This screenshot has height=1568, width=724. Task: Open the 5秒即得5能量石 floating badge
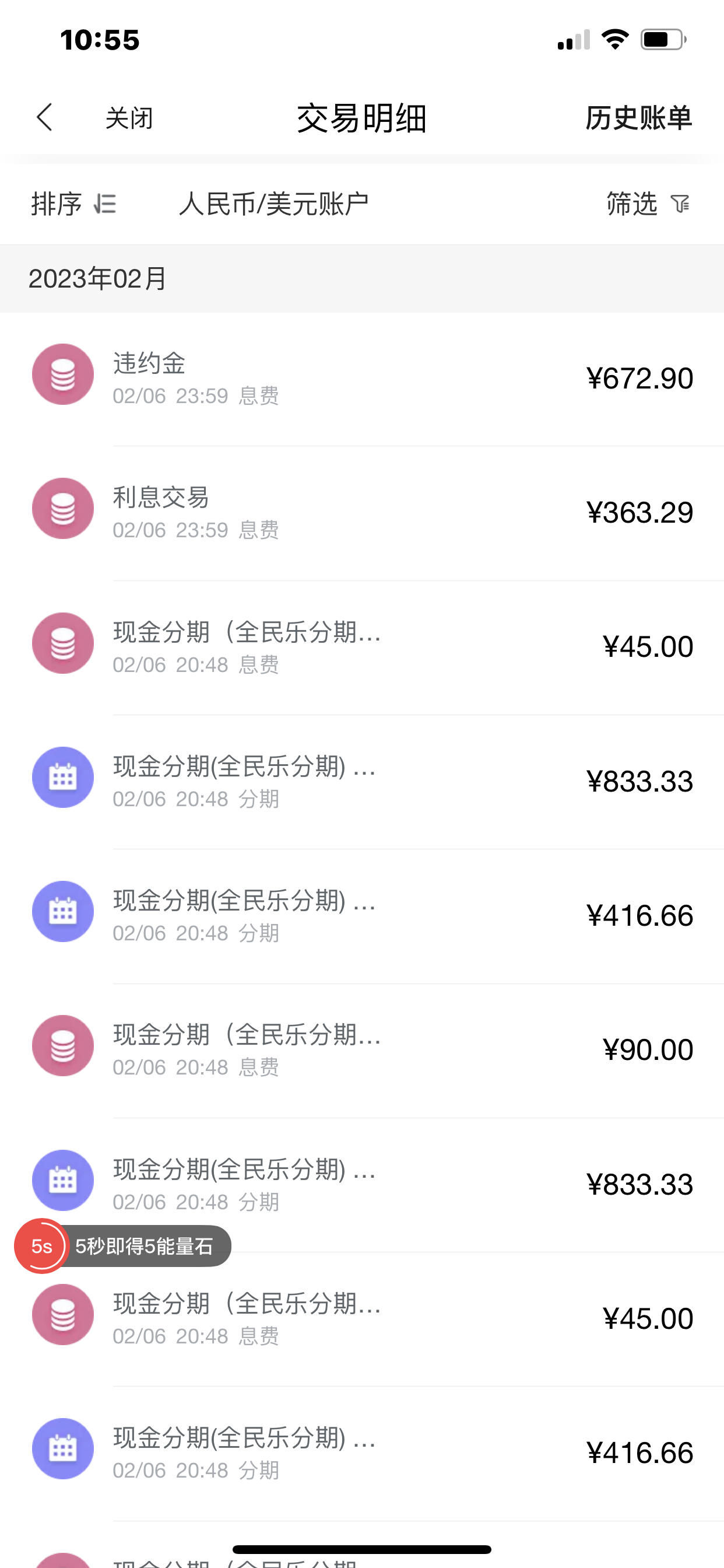pyautogui.click(x=123, y=1246)
